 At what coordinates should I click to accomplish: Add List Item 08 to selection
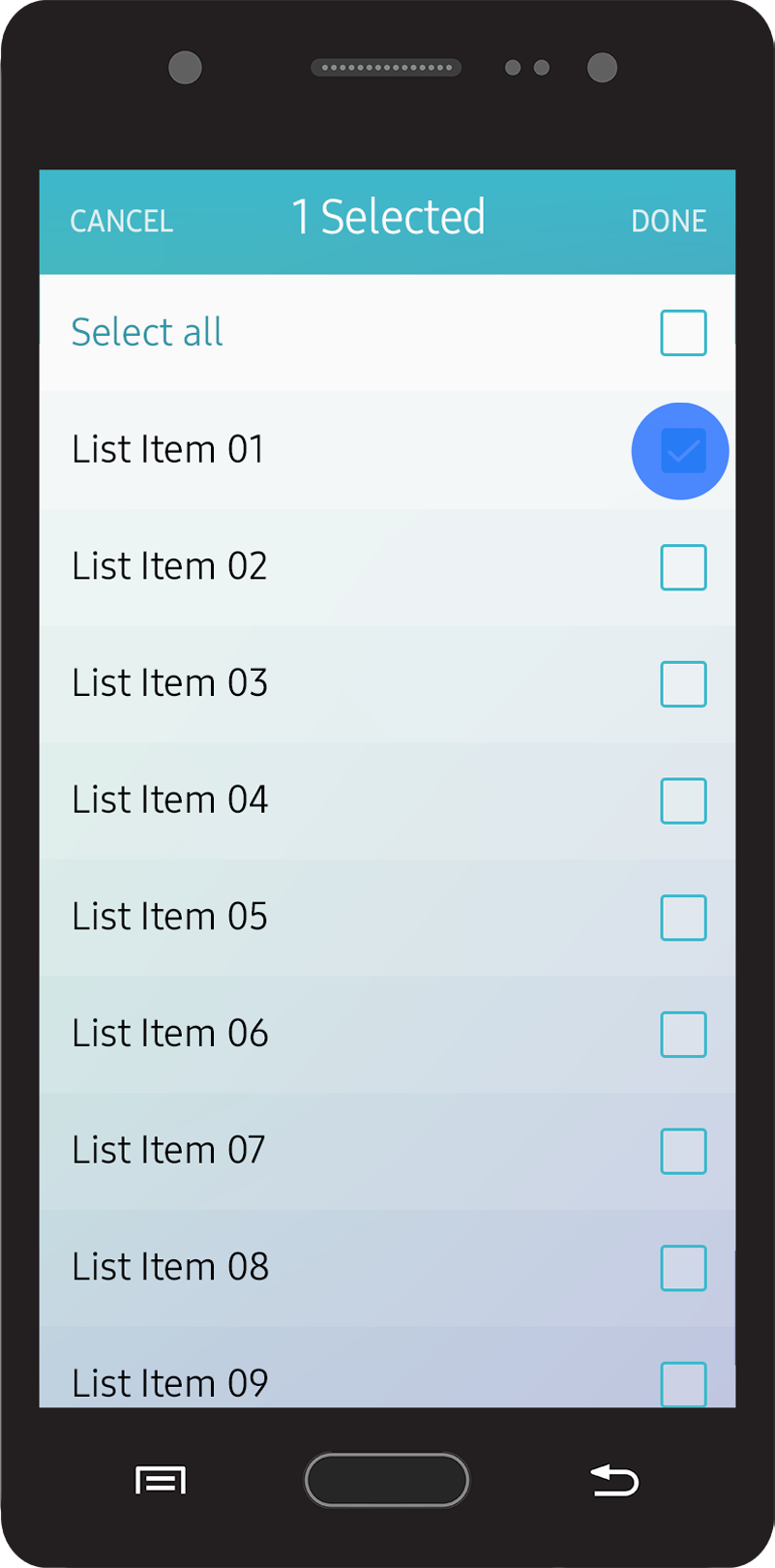(683, 1268)
